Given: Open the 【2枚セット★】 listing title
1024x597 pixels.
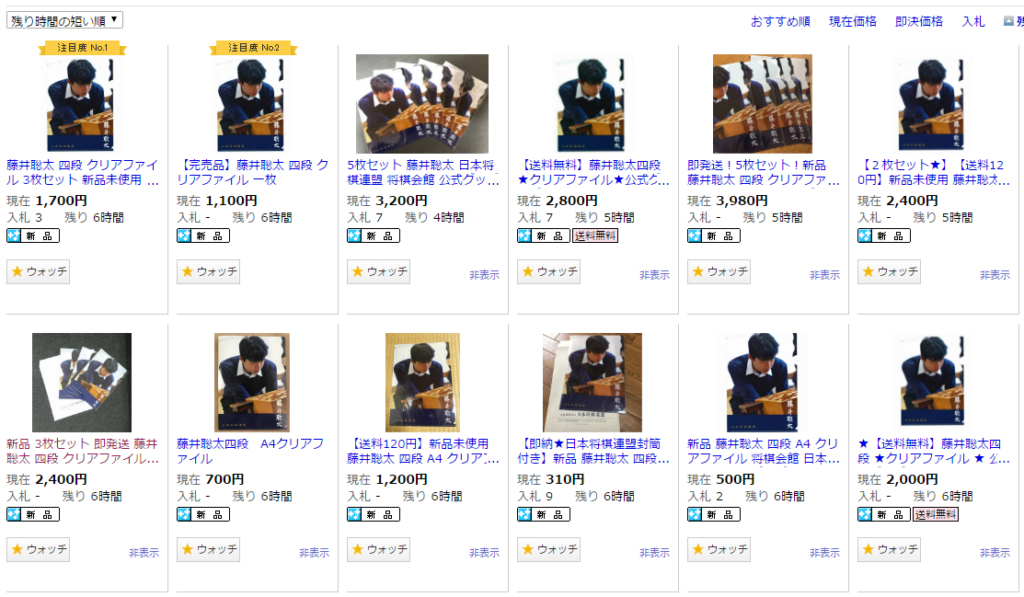Looking at the screenshot, I should (x=931, y=172).
